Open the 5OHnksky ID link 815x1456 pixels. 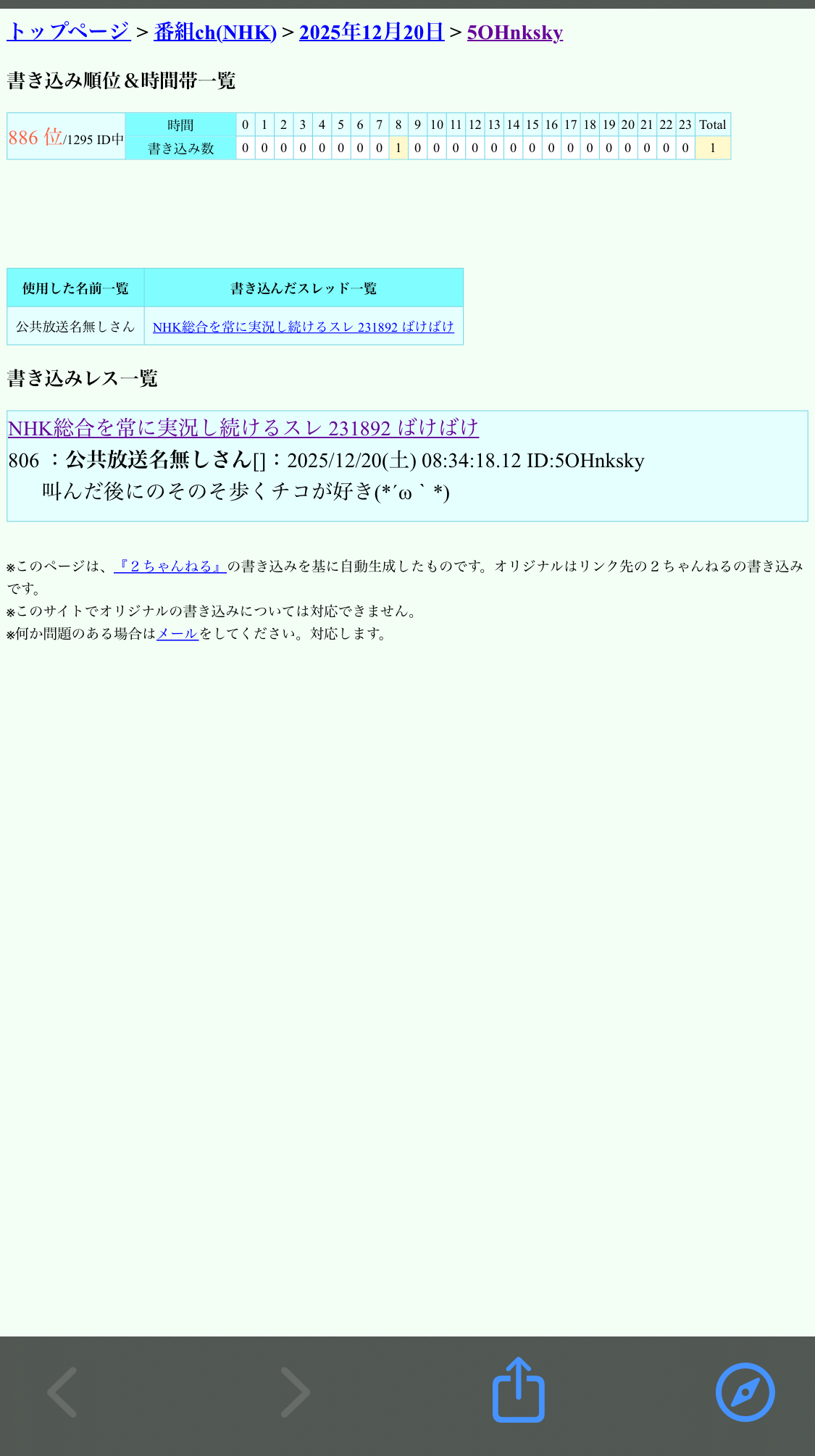pyautogui.click(x=514, y=32)
